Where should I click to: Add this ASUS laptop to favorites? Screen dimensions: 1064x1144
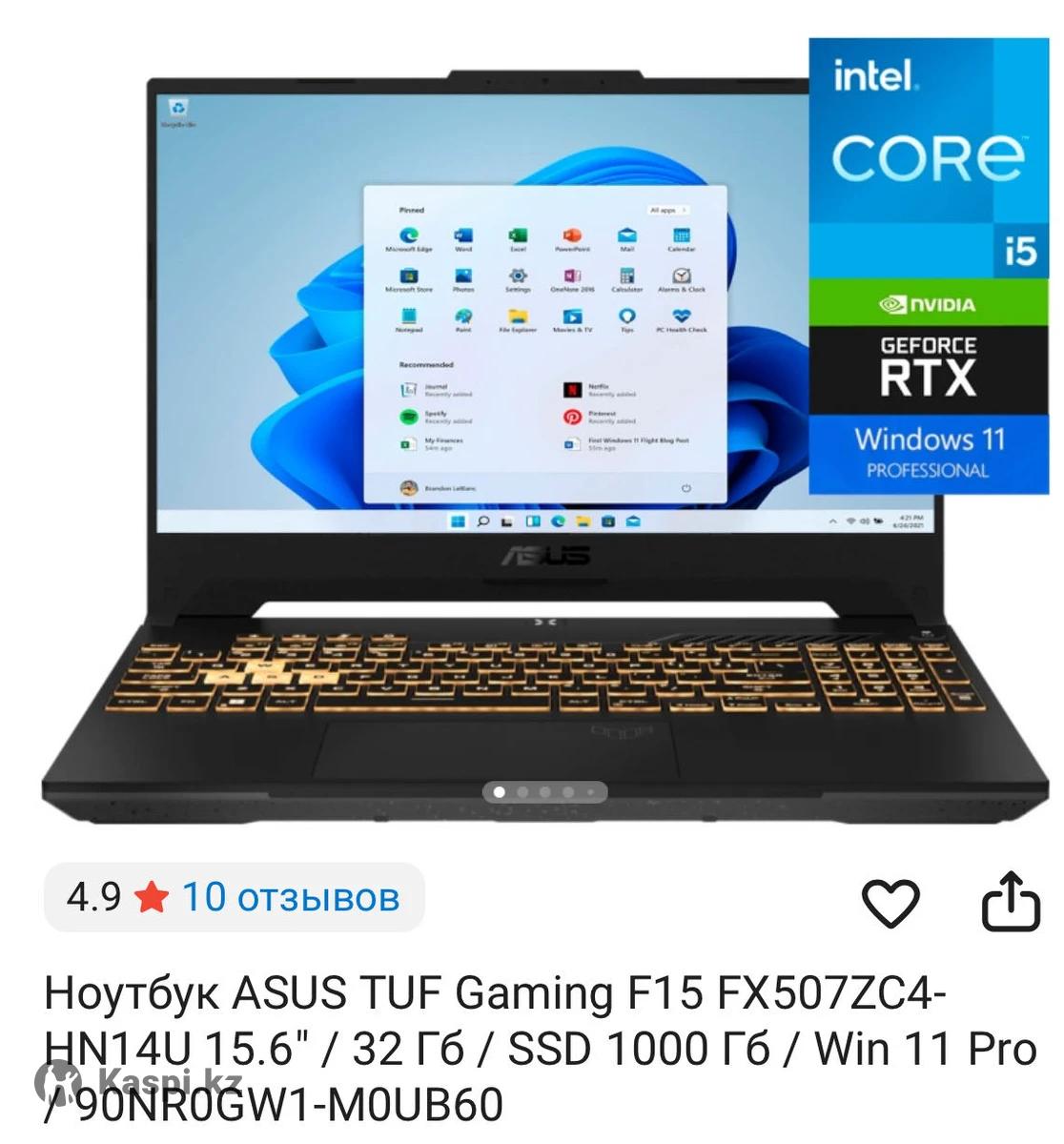(890, 901)
